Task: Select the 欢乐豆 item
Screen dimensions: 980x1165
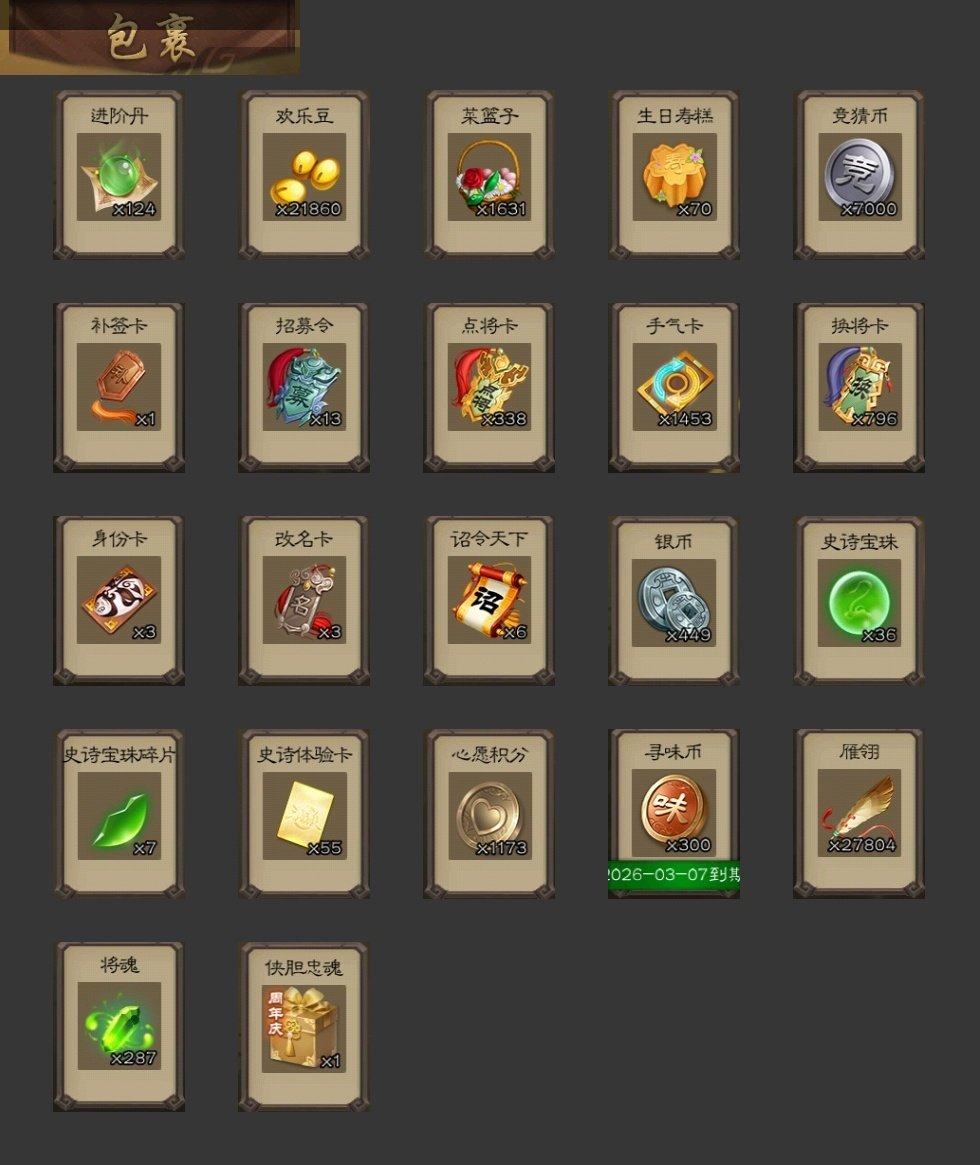Action: 304,177
